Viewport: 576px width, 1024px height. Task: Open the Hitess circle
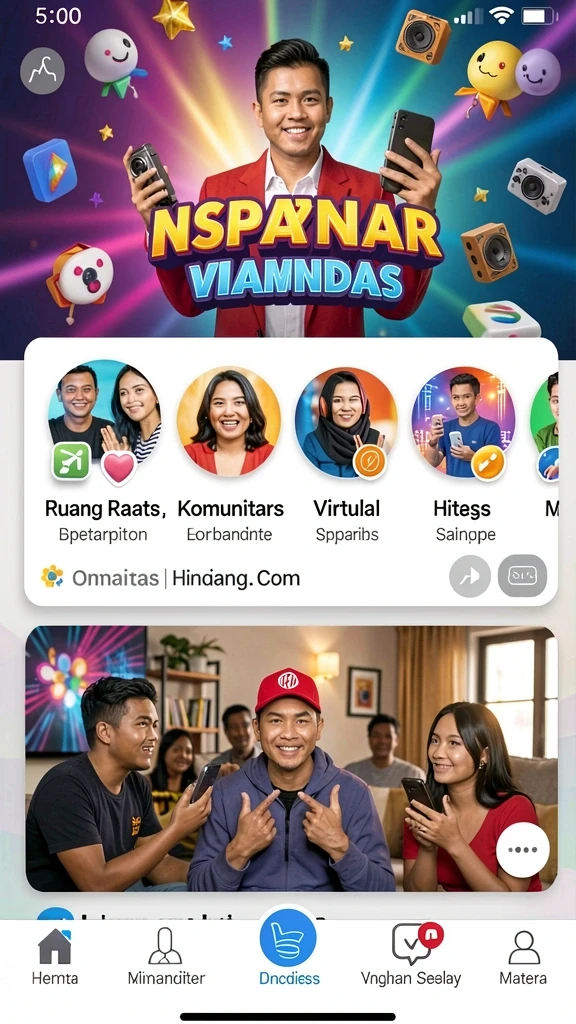pyautogui.click(x=464, y=422)
